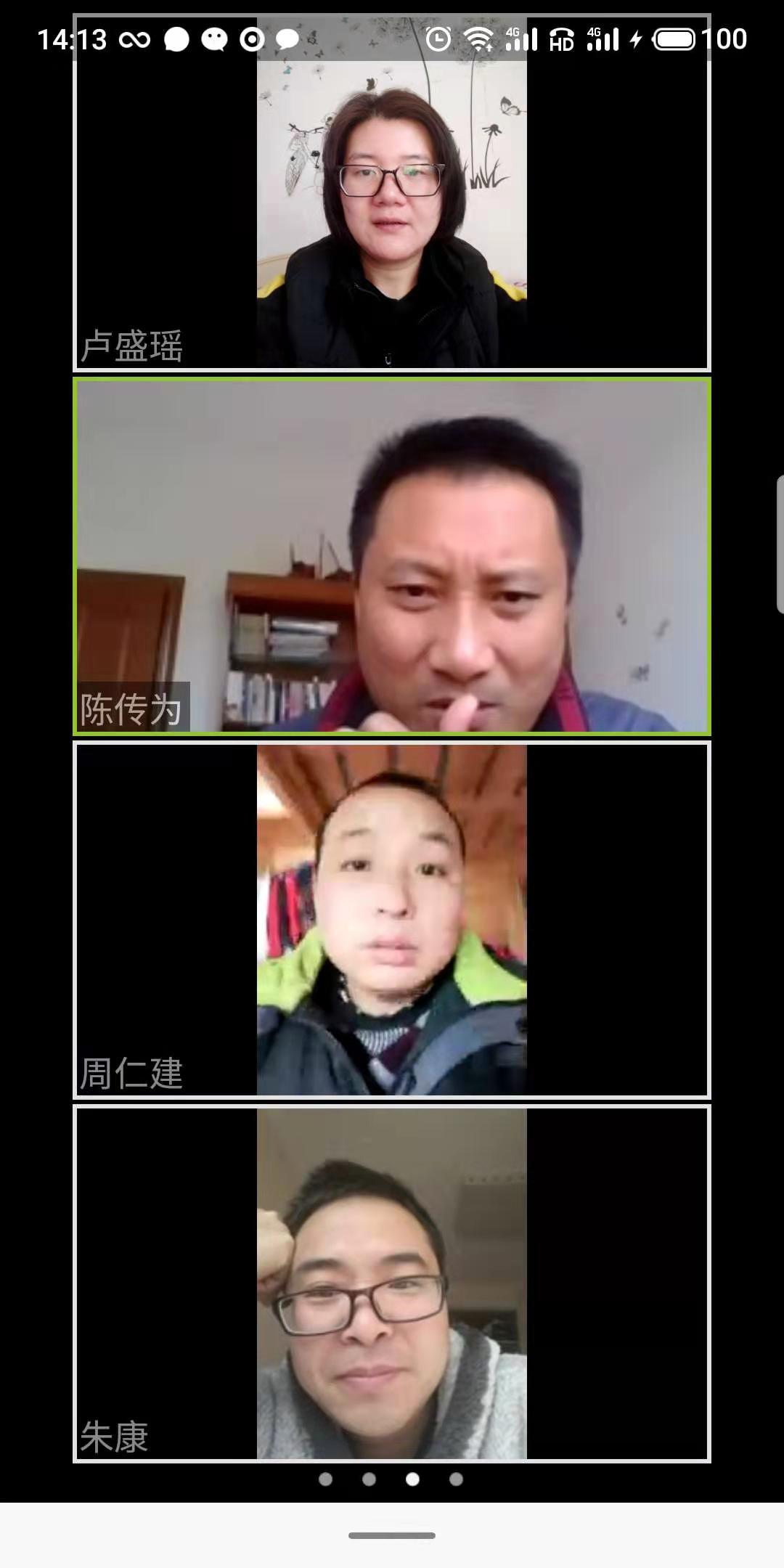784x1568 pixels.
Task: Go to the fourth page indicator dot
Action: click(x=456, y=1479)
